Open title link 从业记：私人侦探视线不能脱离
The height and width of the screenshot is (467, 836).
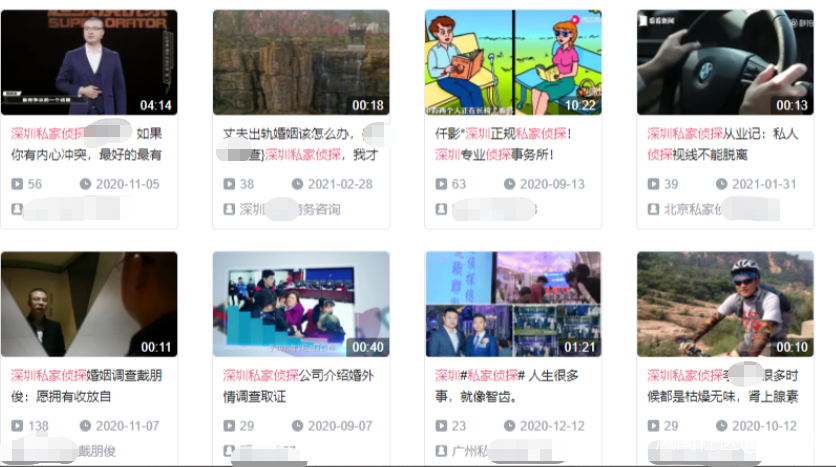click(x=722, y=143)
